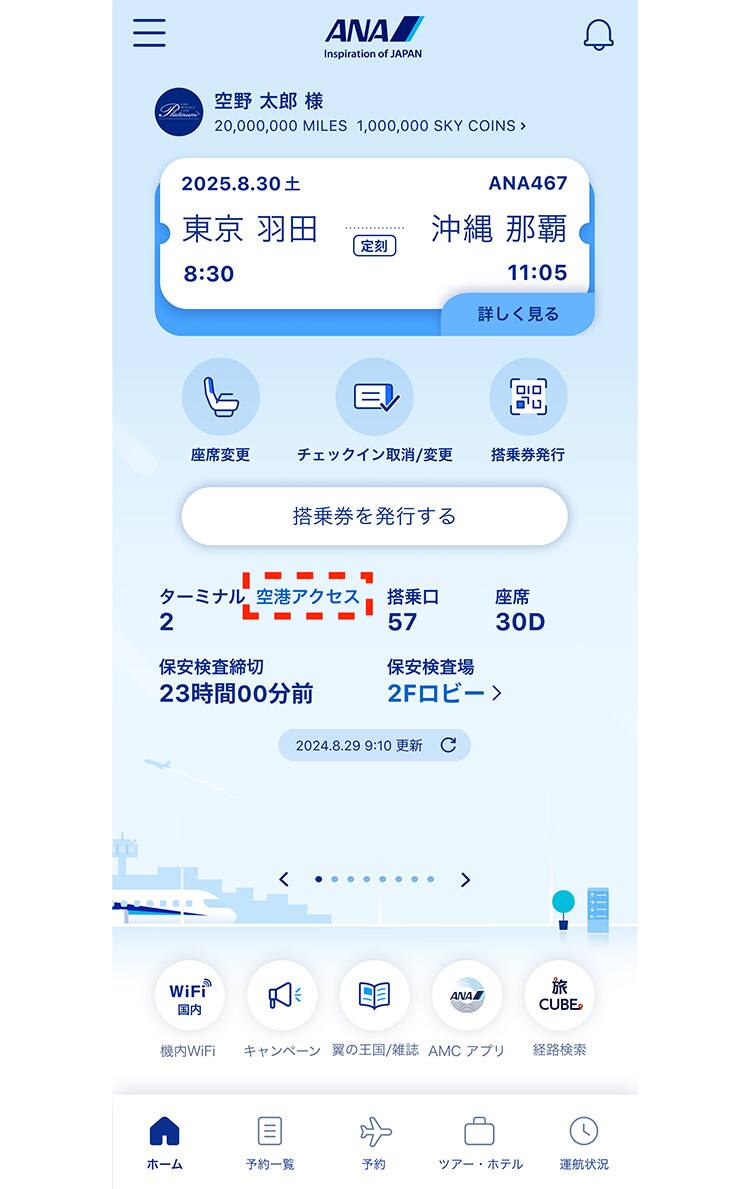Open the hamburger menu

click(x=149, y=32)
